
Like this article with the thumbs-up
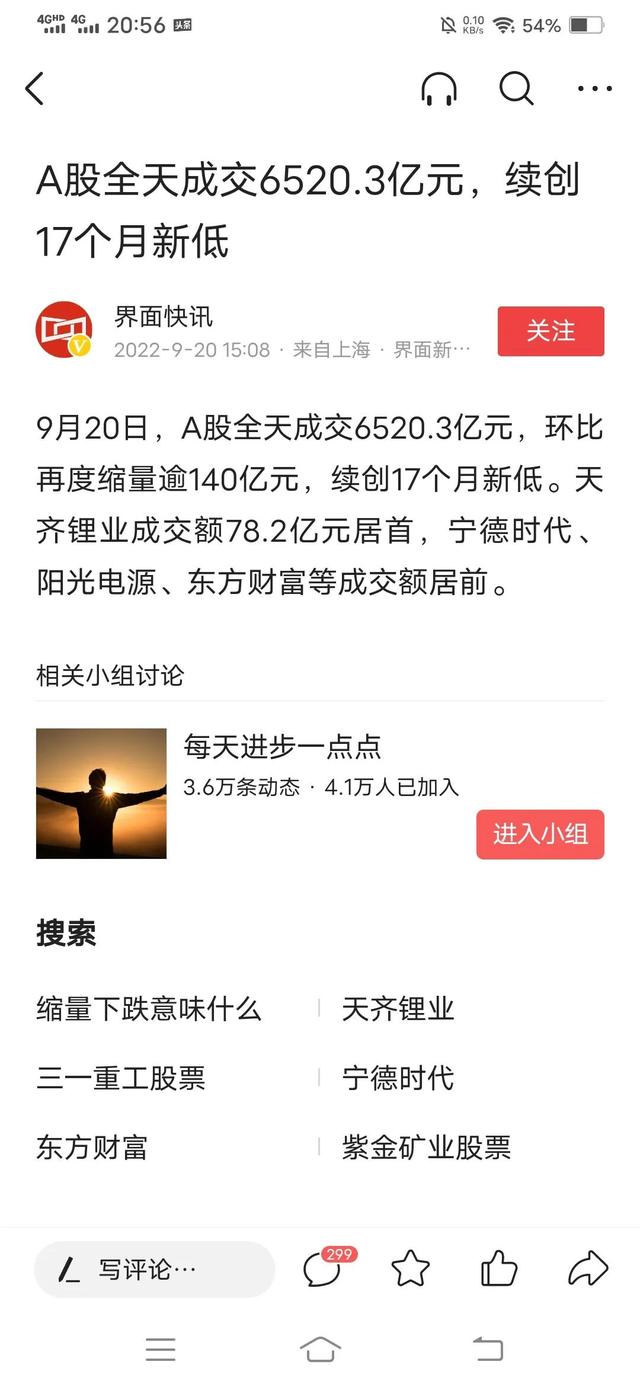pyautogui.click(x=499, y=1270)
